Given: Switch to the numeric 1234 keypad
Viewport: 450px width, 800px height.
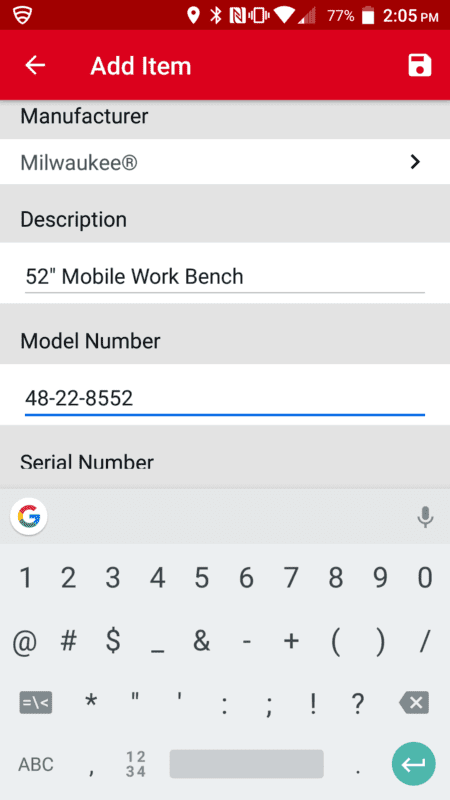Looking at the screenshot, I should [136, 764].
